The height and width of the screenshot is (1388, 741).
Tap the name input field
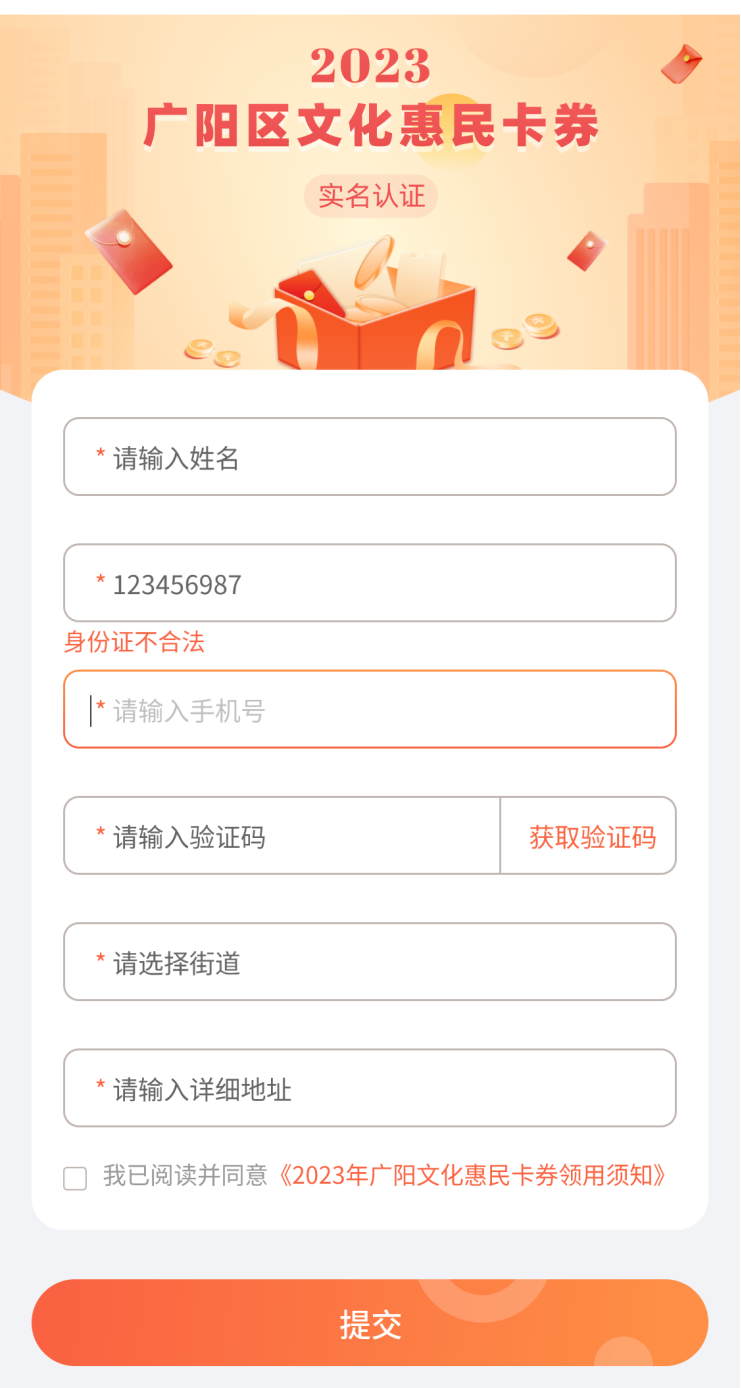pos(370,457)
